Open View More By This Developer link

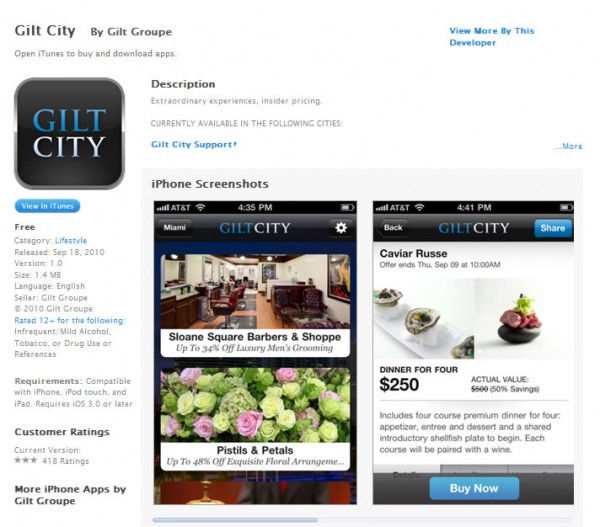pos(491,37)
